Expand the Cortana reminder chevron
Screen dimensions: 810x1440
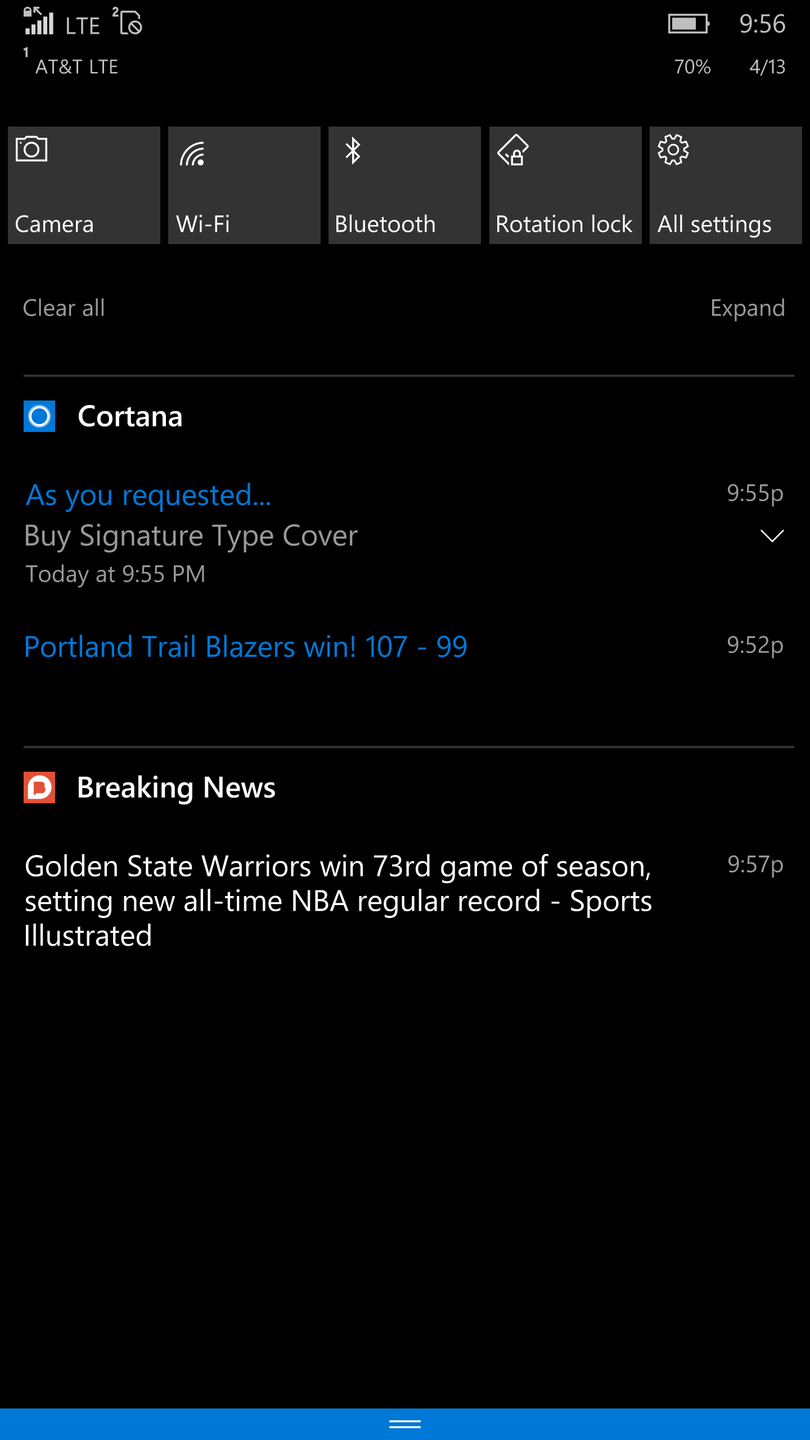772,537
